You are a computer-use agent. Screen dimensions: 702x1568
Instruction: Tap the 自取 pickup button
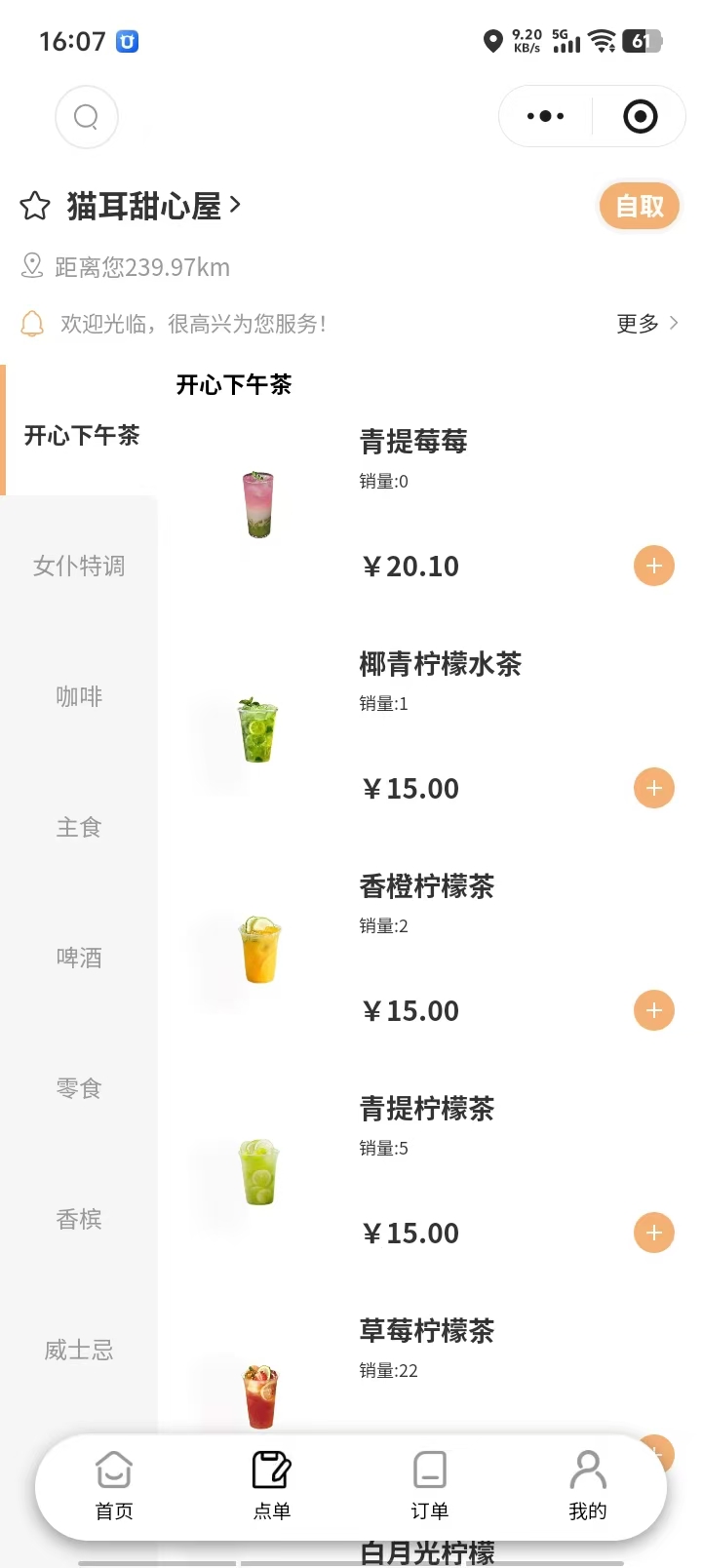pyautogui.click(x=639, y=207)
